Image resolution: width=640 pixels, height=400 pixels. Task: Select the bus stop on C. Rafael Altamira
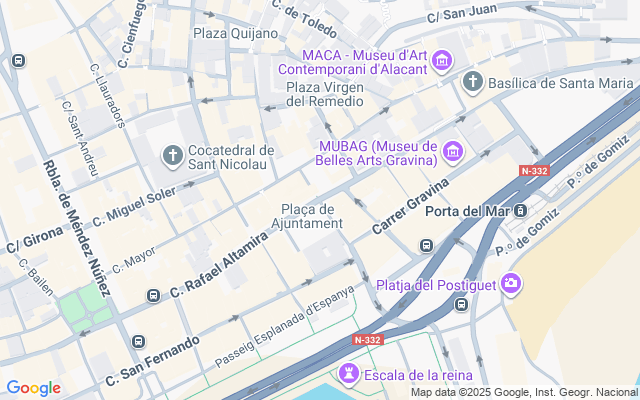click(153, 295)
